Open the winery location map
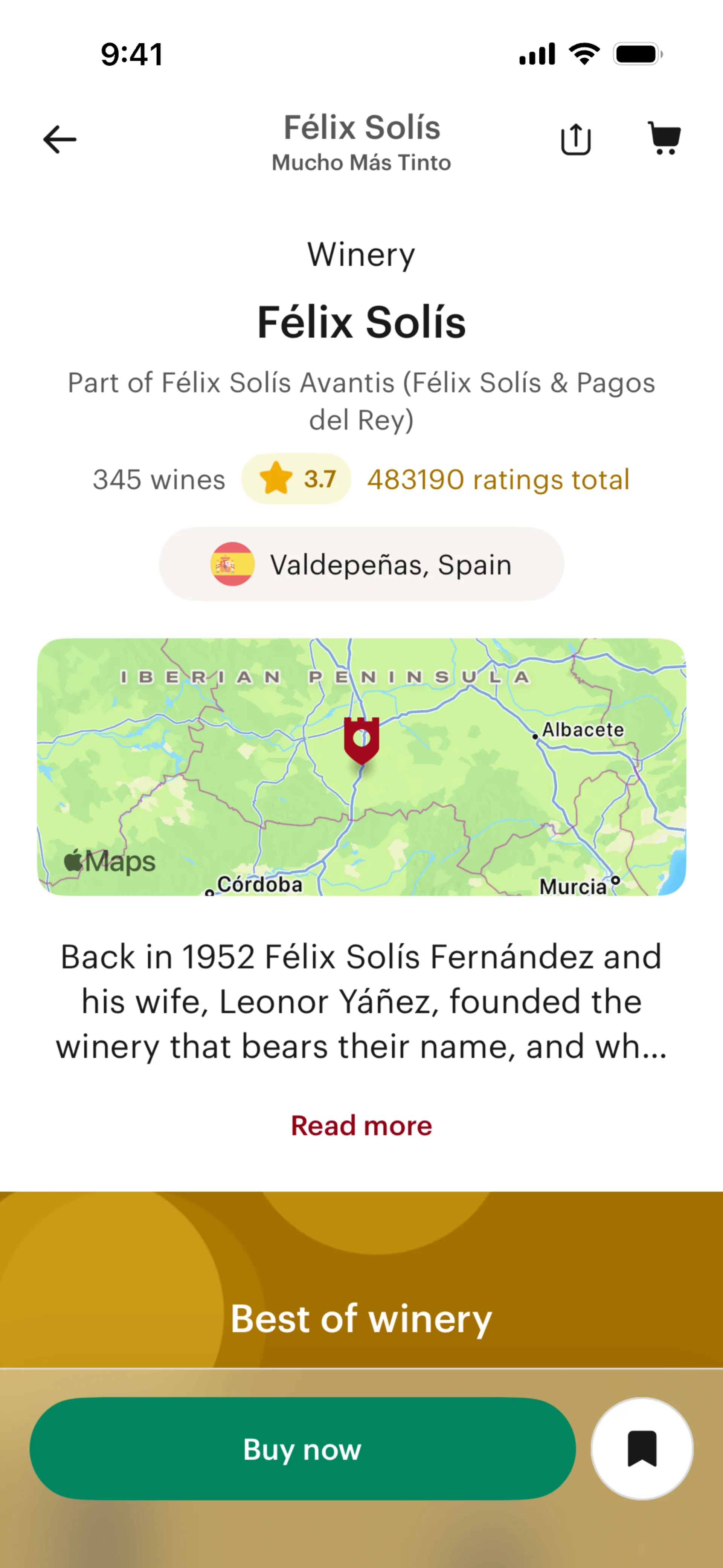This screenshot has height=1568, width=723. 361,766
